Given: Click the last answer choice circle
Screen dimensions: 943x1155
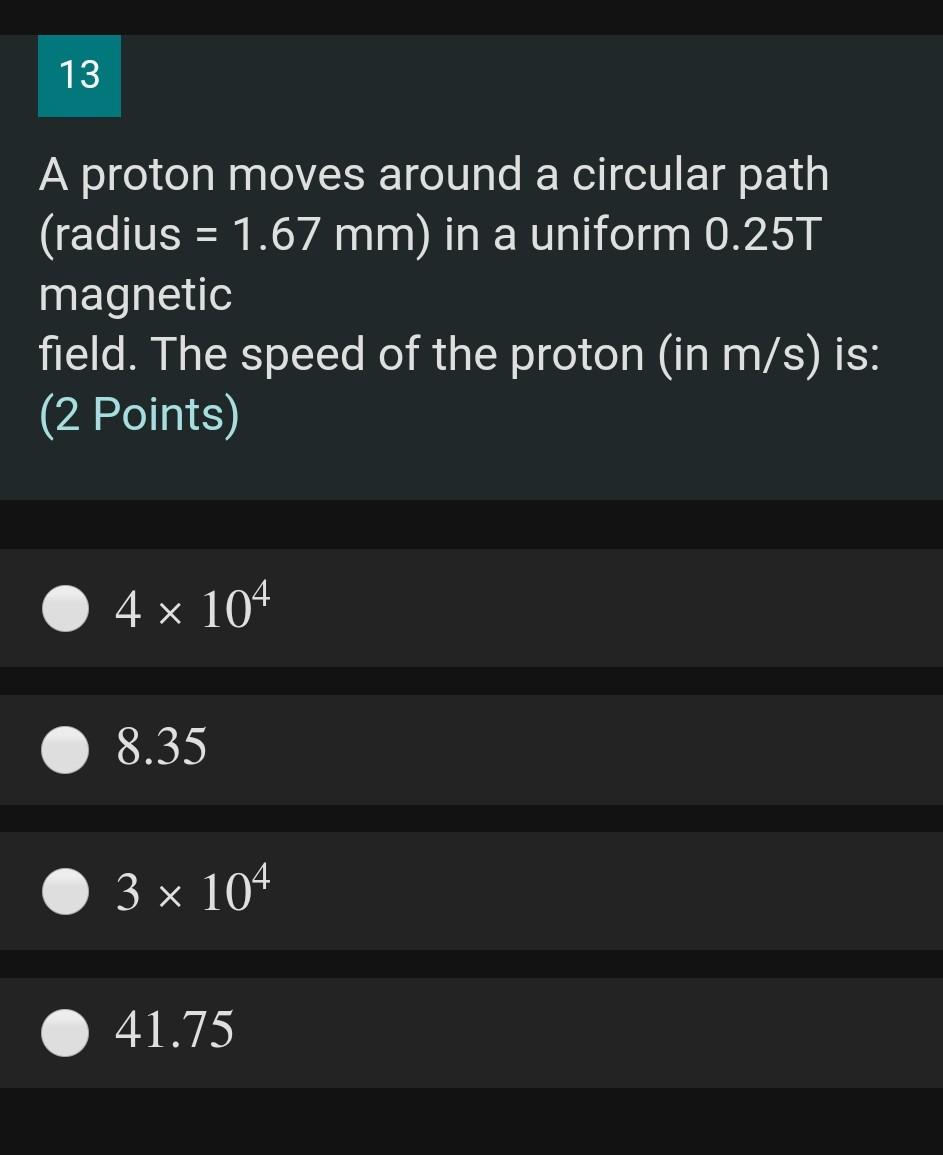Looking at the screenshot, I should (x=65, y=1034).
